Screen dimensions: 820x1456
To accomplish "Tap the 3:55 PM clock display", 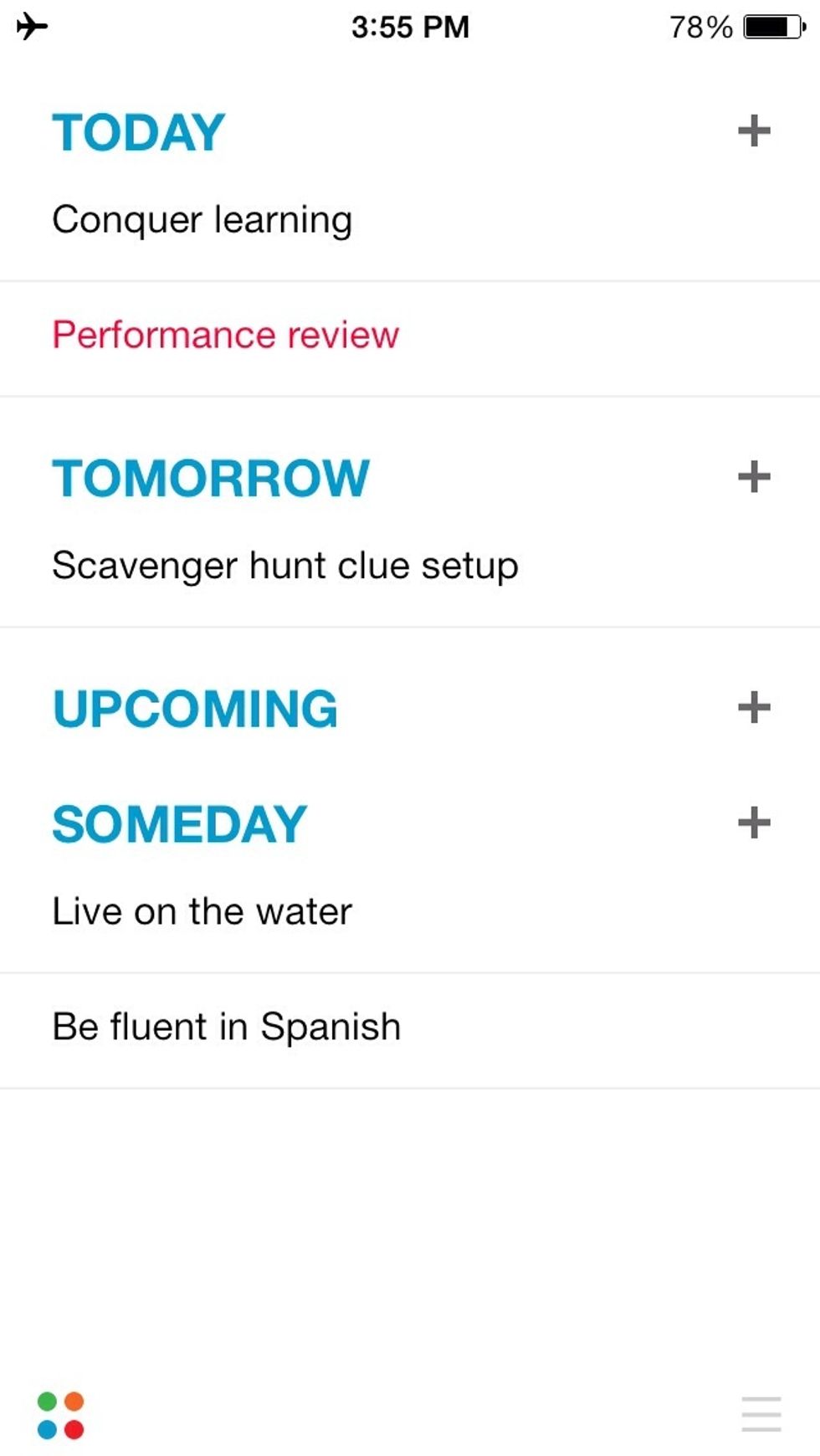I will [x=409, y=26].
